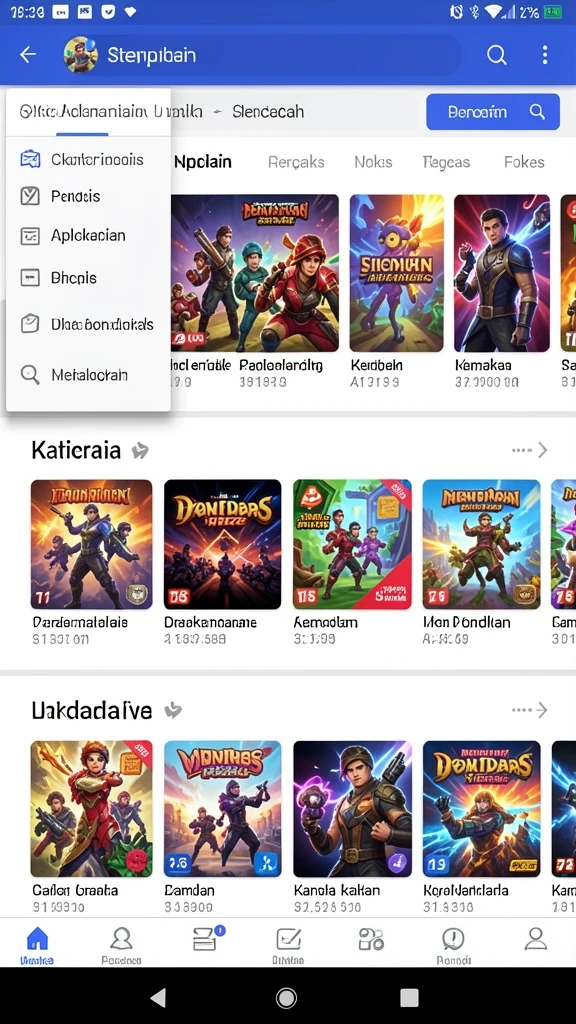The image size is (576, 1024).
Task: Select Bhcpis menu entry
Action: coord(88,278)
